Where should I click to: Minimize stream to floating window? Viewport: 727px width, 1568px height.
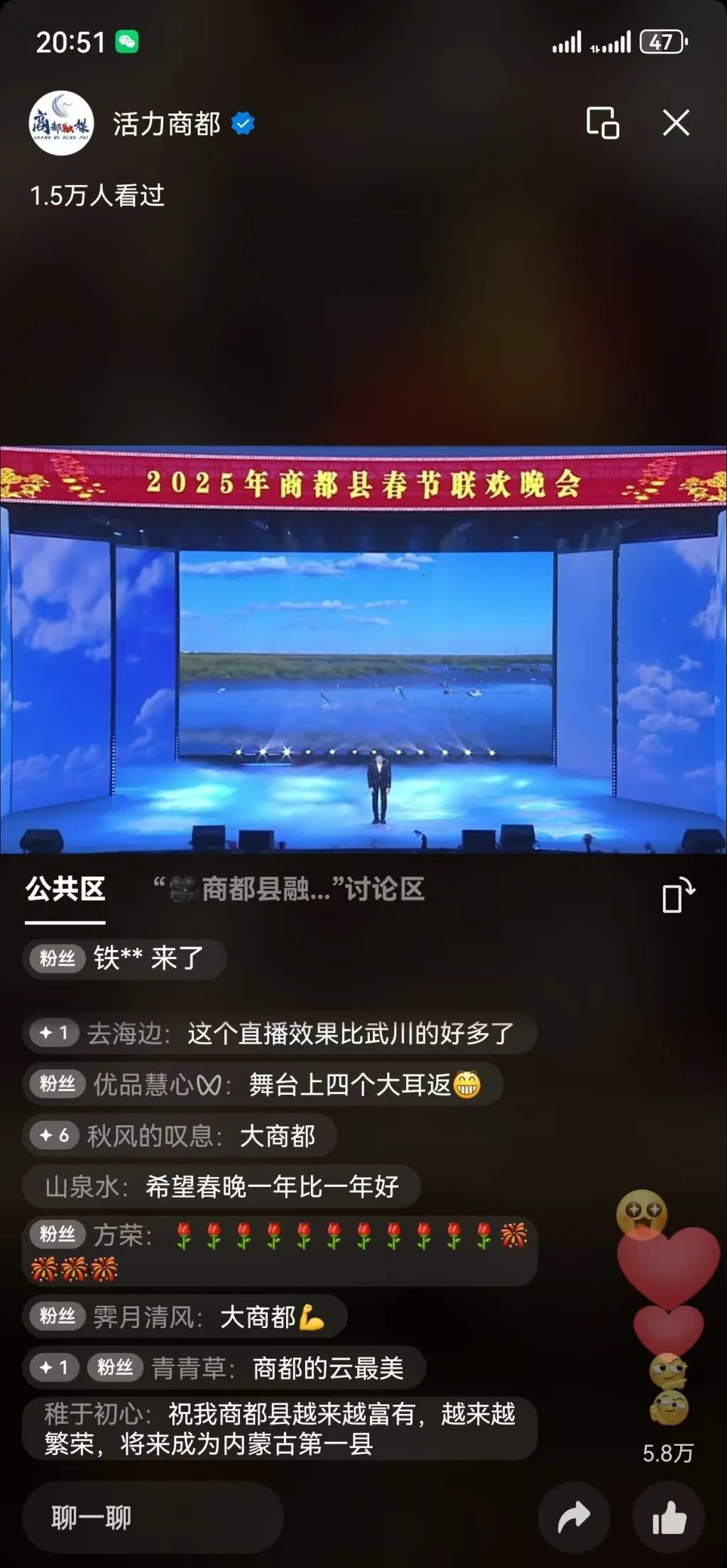tap(602, 123)
